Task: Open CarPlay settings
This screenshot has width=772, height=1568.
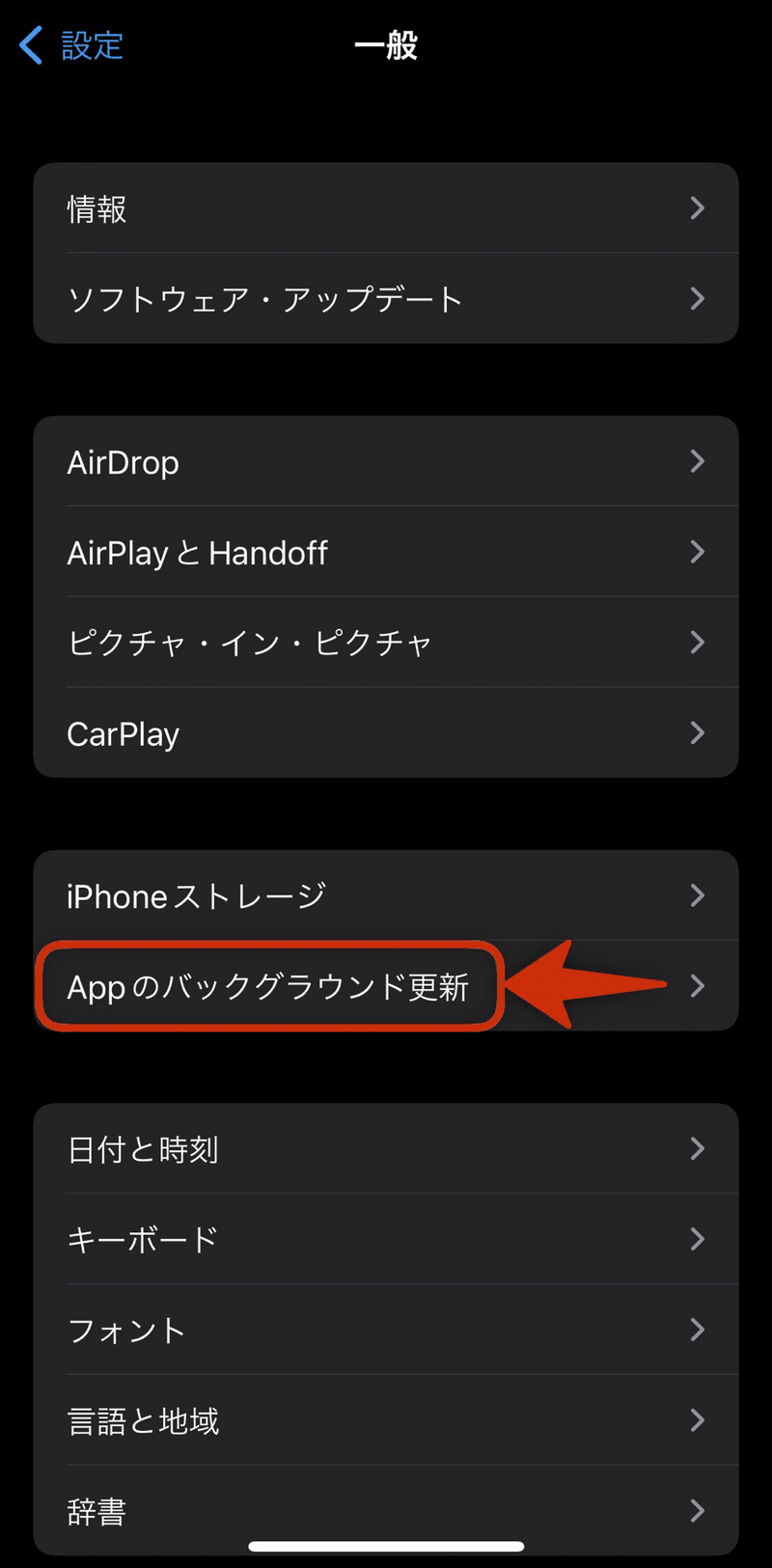Action: point(386,733)
